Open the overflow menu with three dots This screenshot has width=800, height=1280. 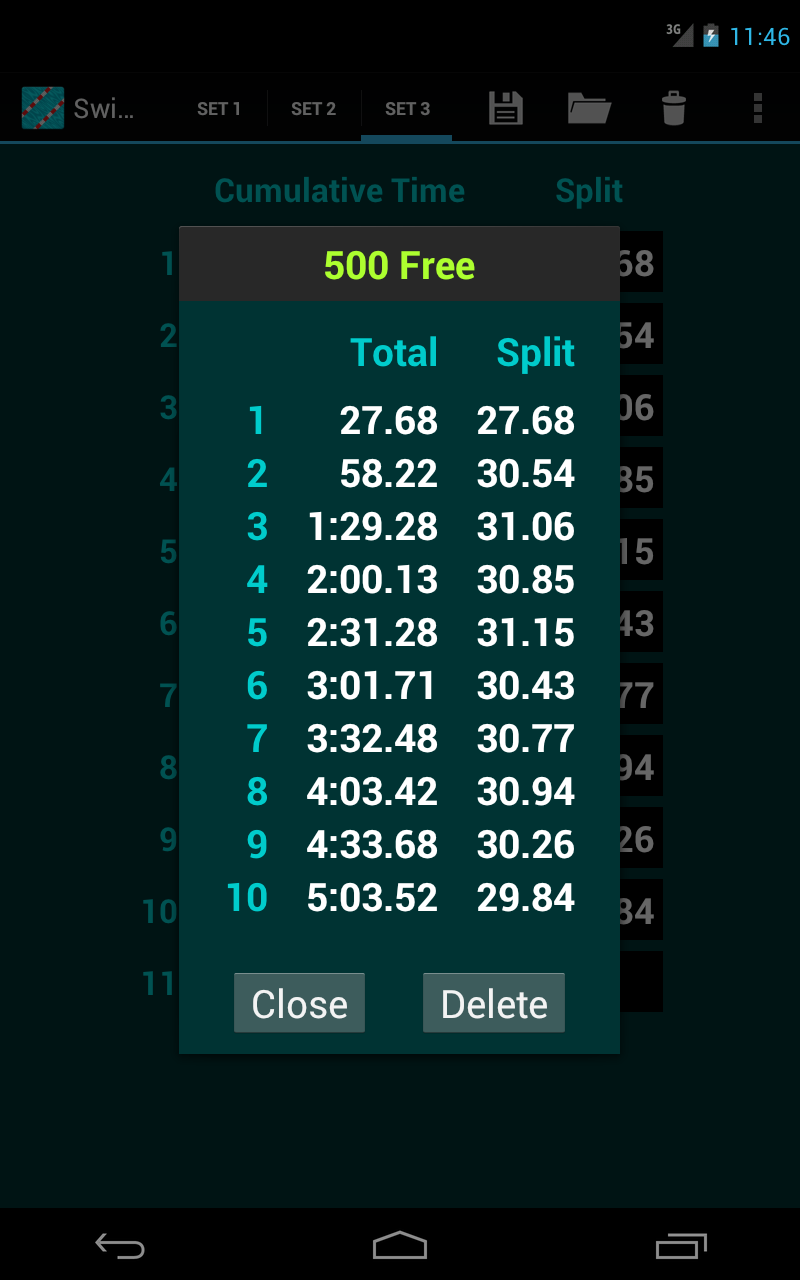click(757, 108)
